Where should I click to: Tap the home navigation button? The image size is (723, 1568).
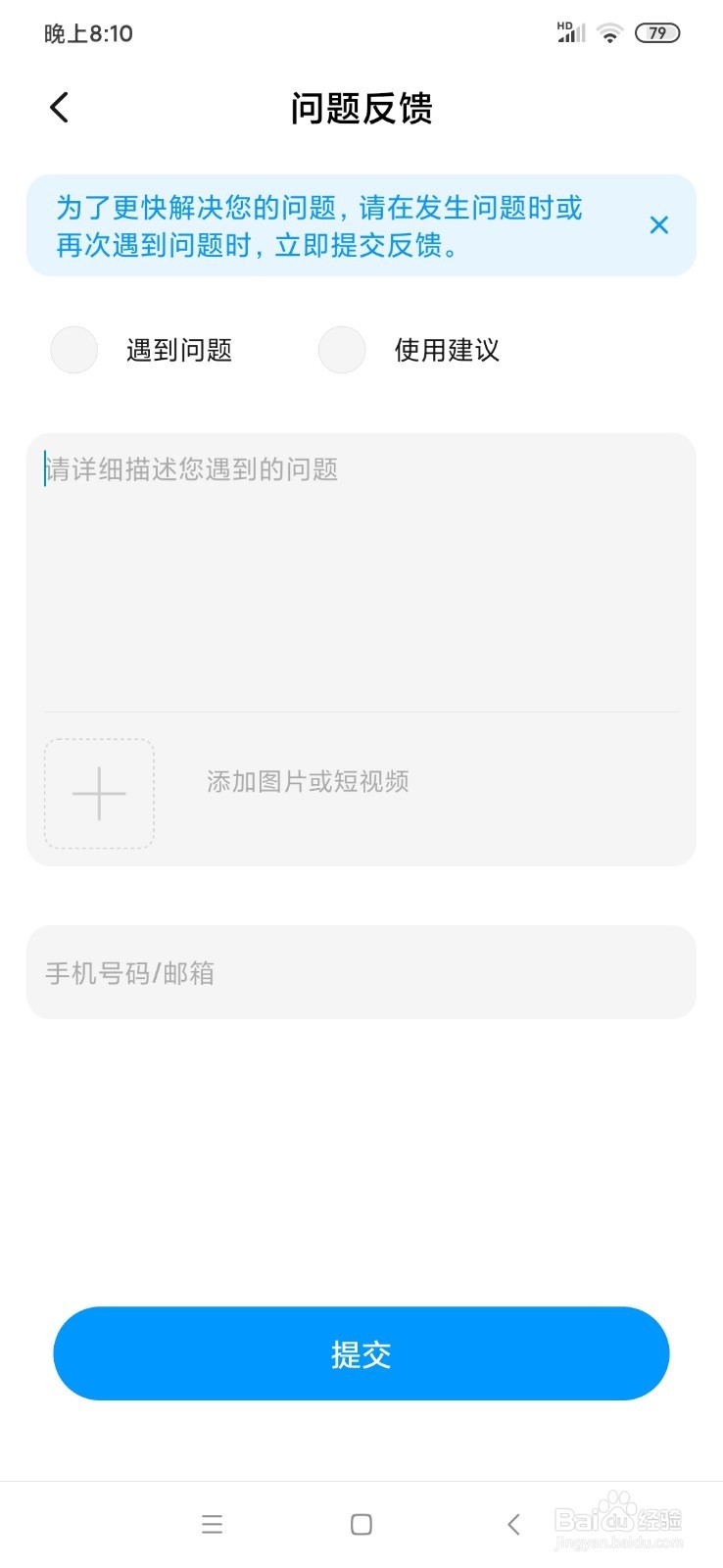click(361, 1524)
